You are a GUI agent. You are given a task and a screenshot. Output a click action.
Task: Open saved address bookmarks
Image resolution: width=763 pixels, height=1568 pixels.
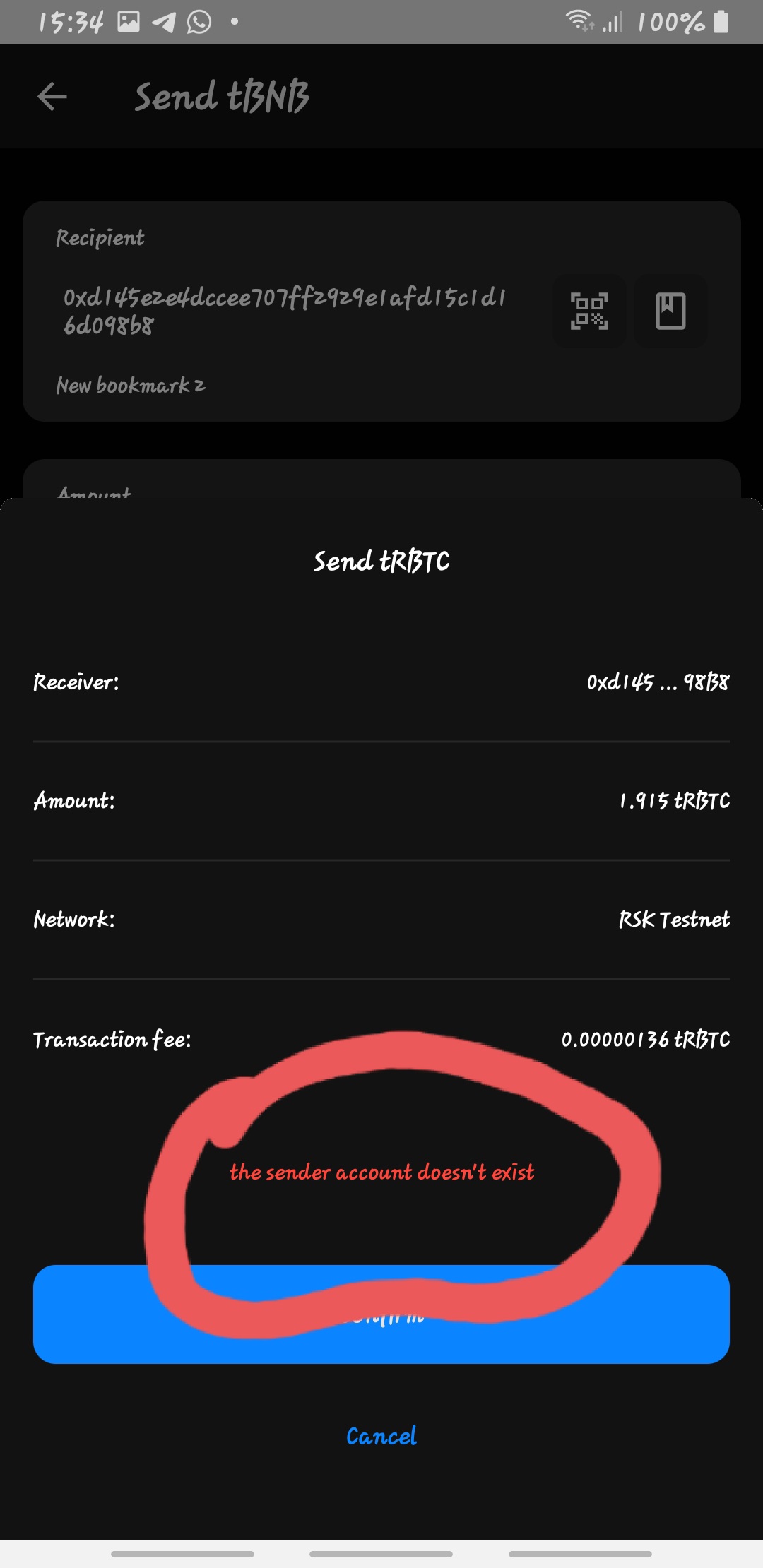tap(670, 311)
